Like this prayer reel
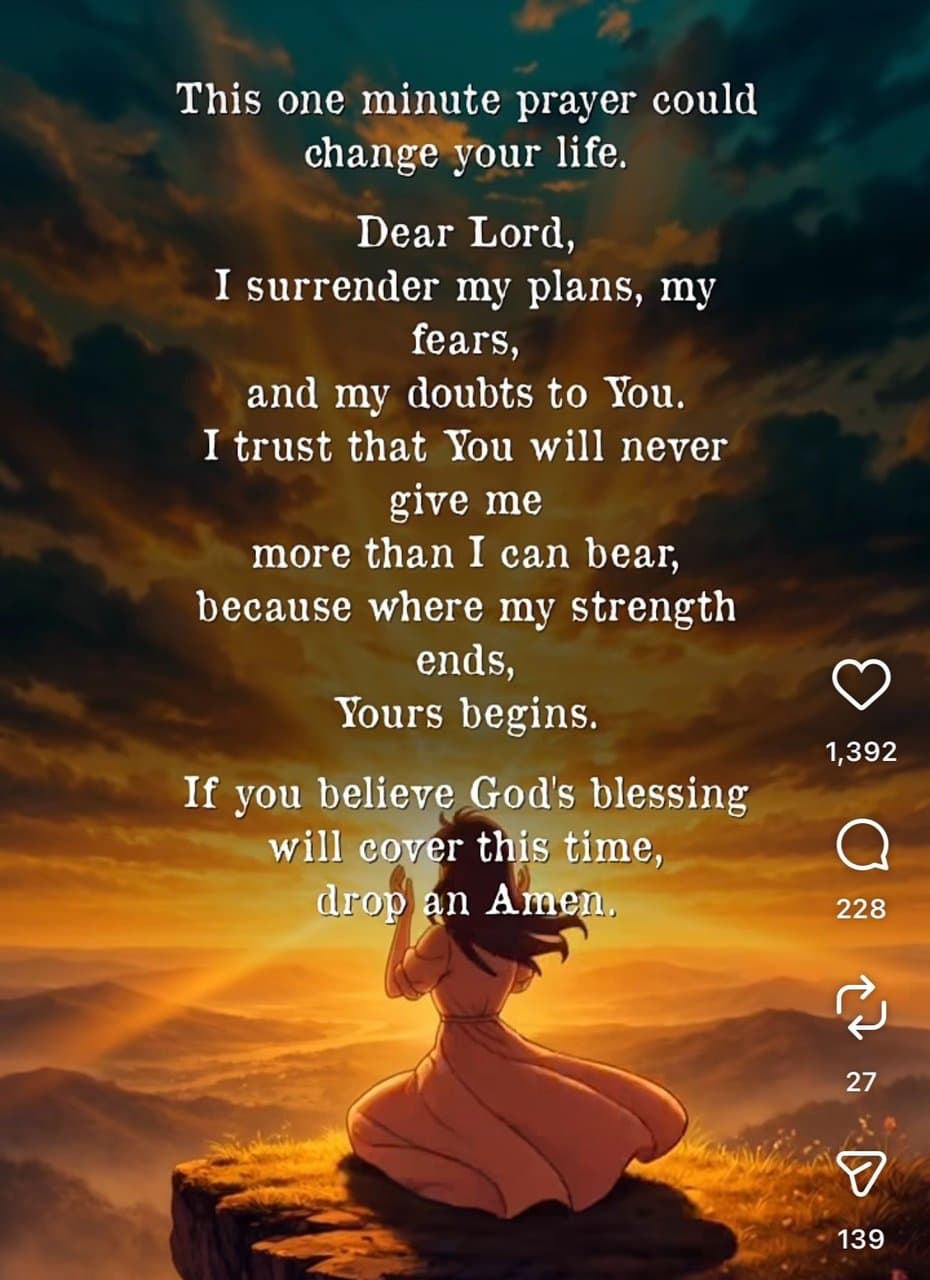Viewport: 930px width, 1280px height. (x=861, y=686)
